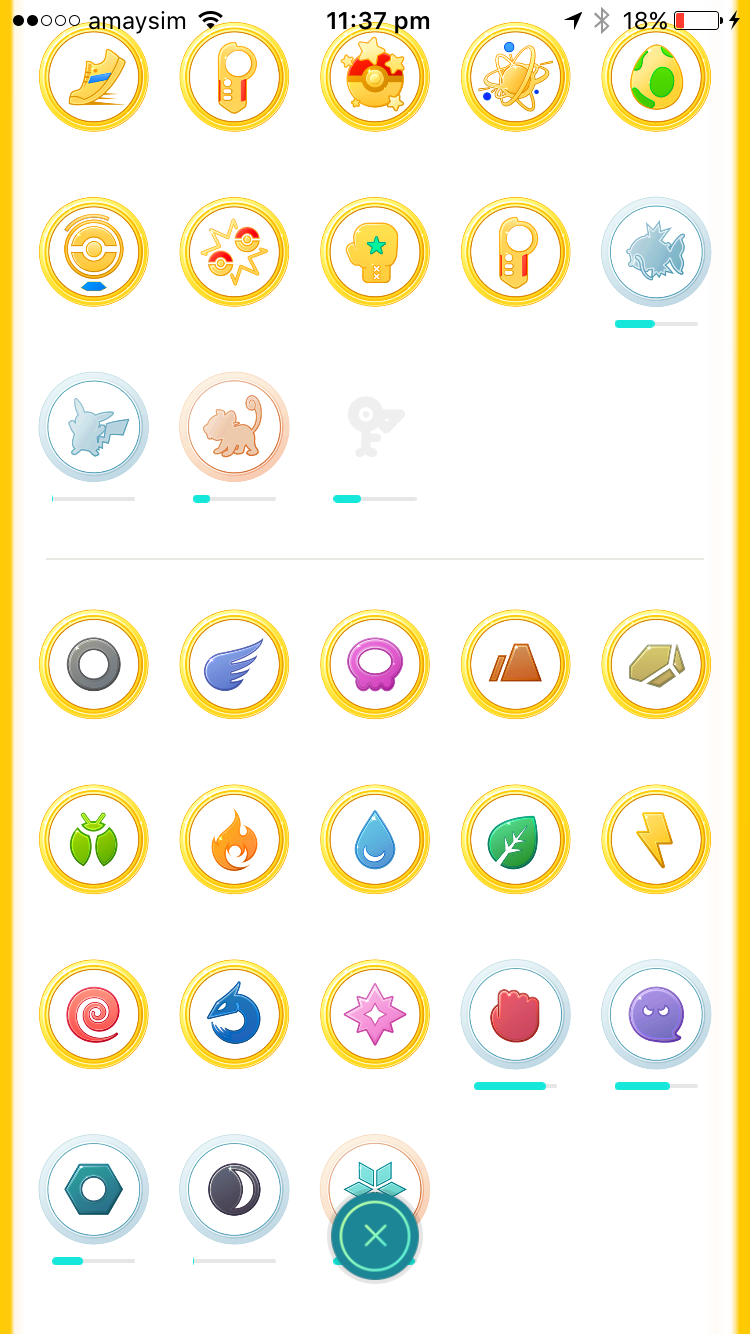
Task: Open the blue dragon Dragon-type medal
Action: point(234,1014)
